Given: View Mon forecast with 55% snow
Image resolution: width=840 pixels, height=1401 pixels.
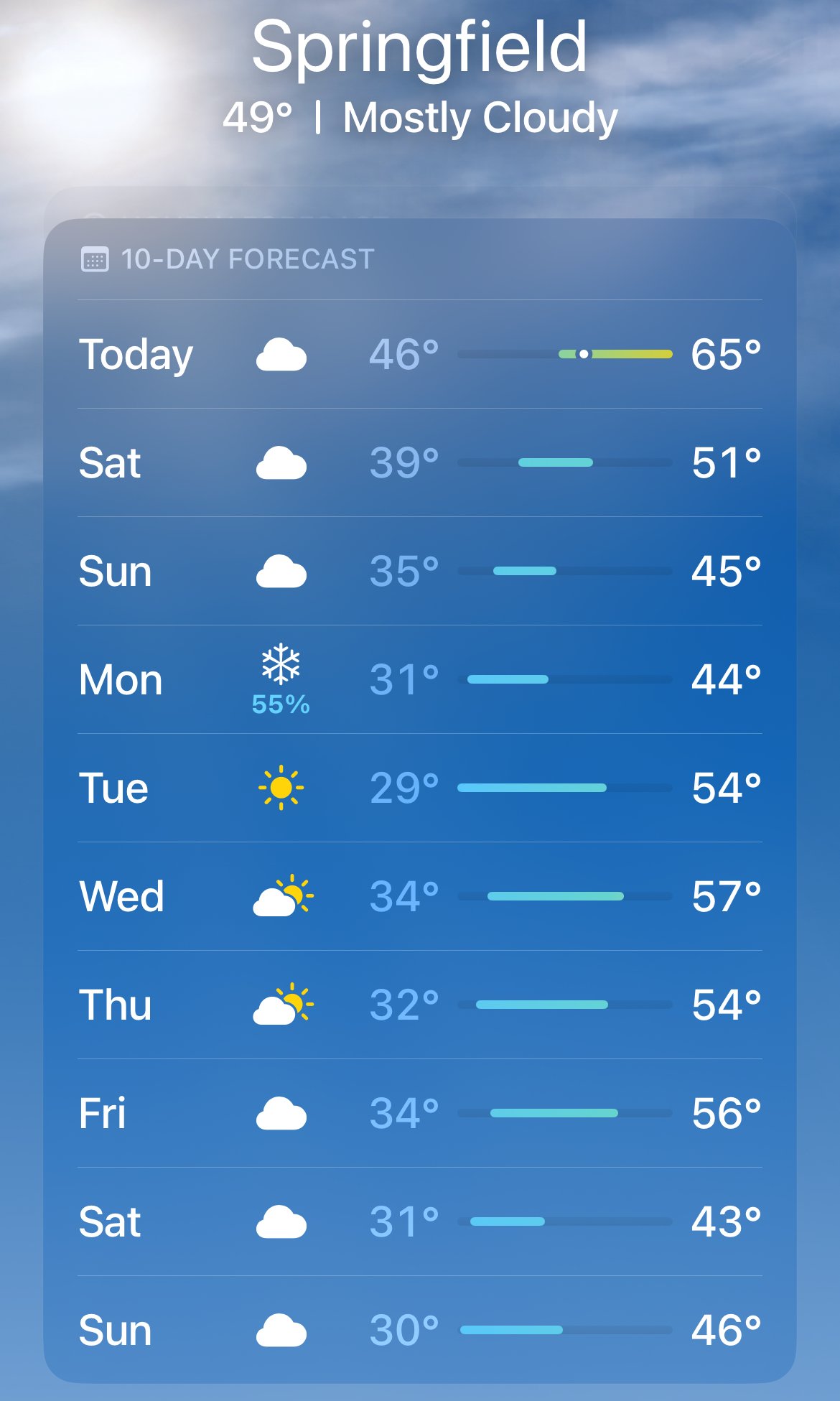Looking at the screenshot, I should coord(420,679).
